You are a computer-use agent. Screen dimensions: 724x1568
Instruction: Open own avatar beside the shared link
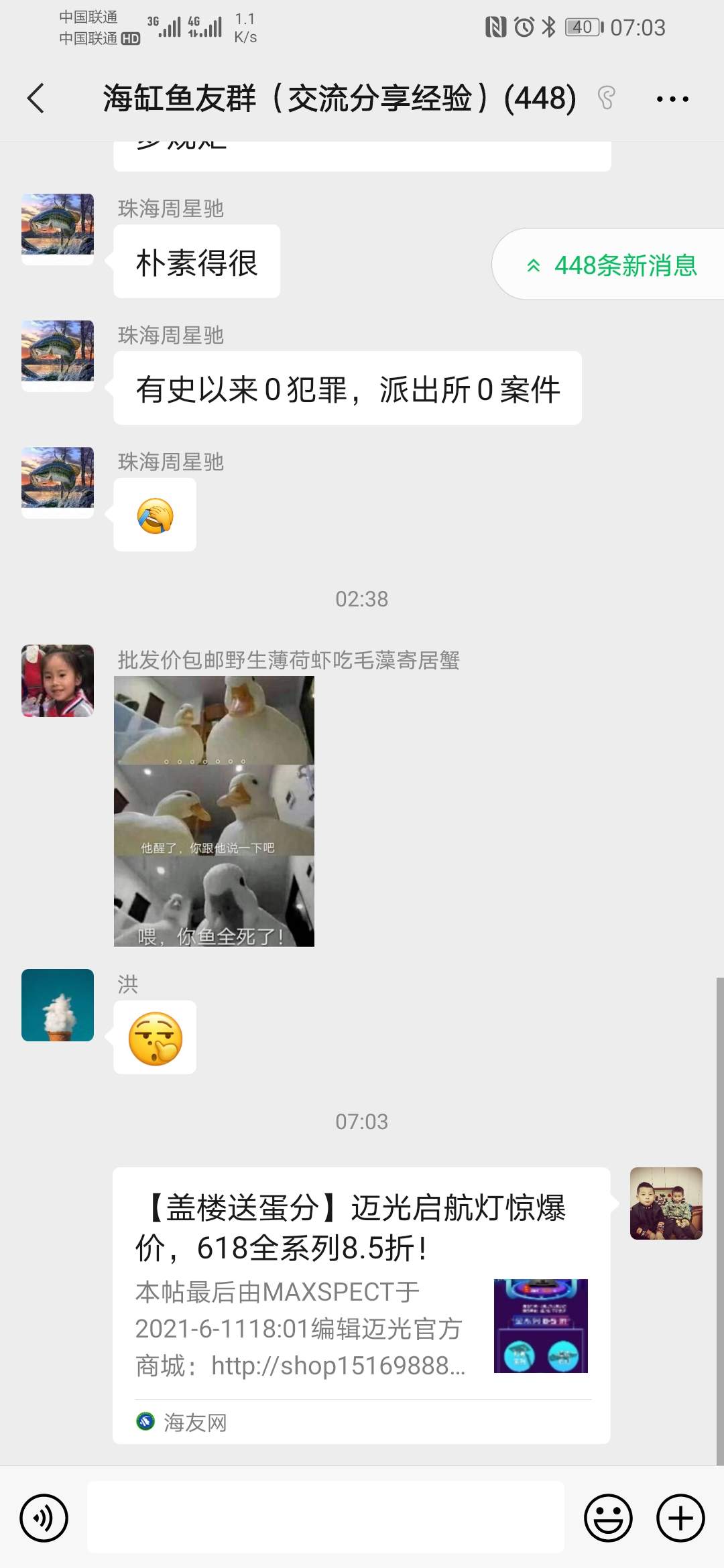coord(666,1203)
